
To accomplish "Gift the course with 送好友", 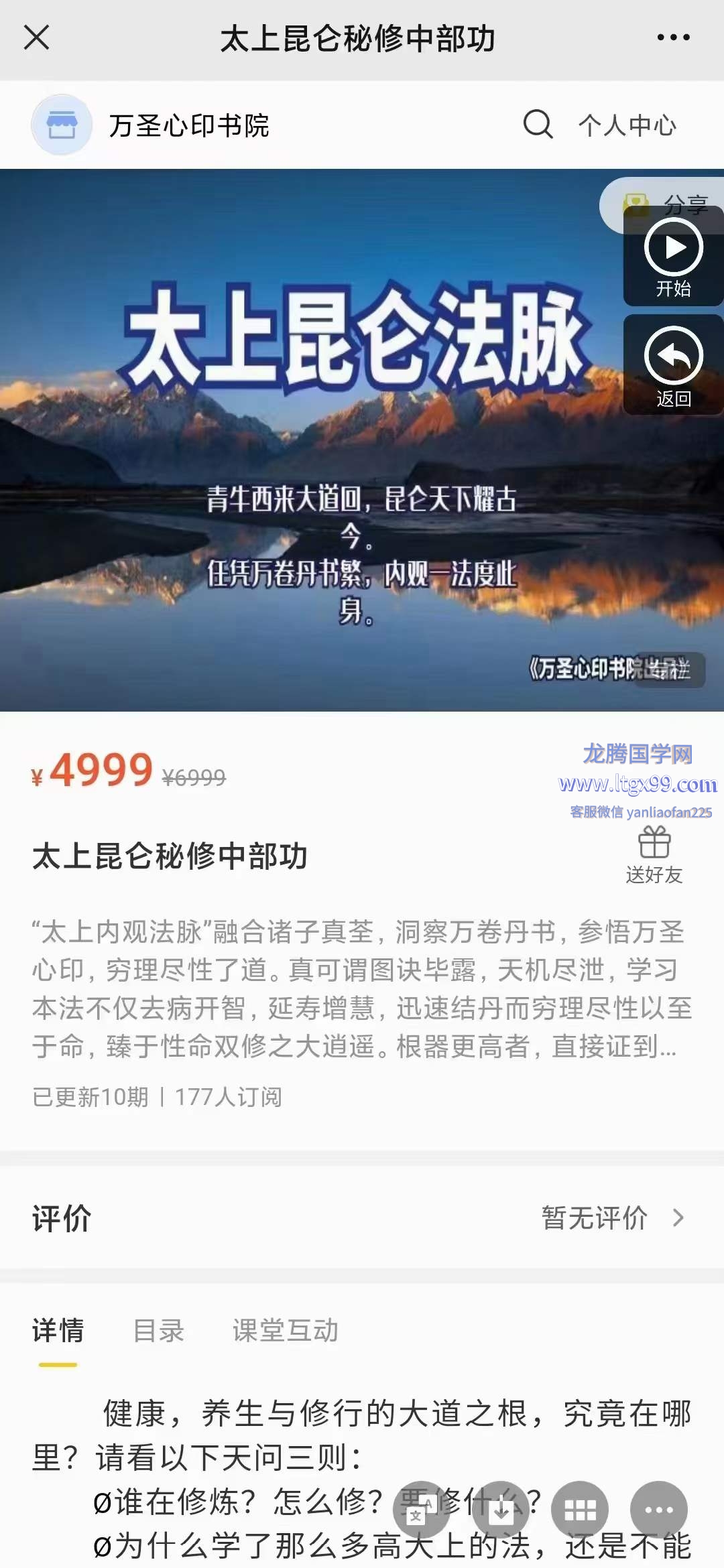I will [654, 855].
